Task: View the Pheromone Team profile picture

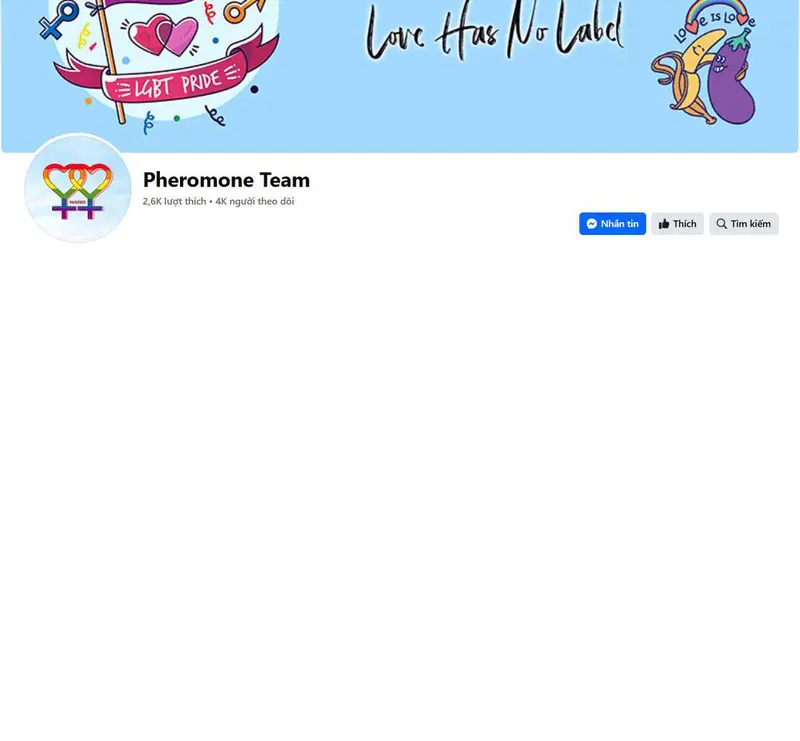Action: click(x=78, y=189)
